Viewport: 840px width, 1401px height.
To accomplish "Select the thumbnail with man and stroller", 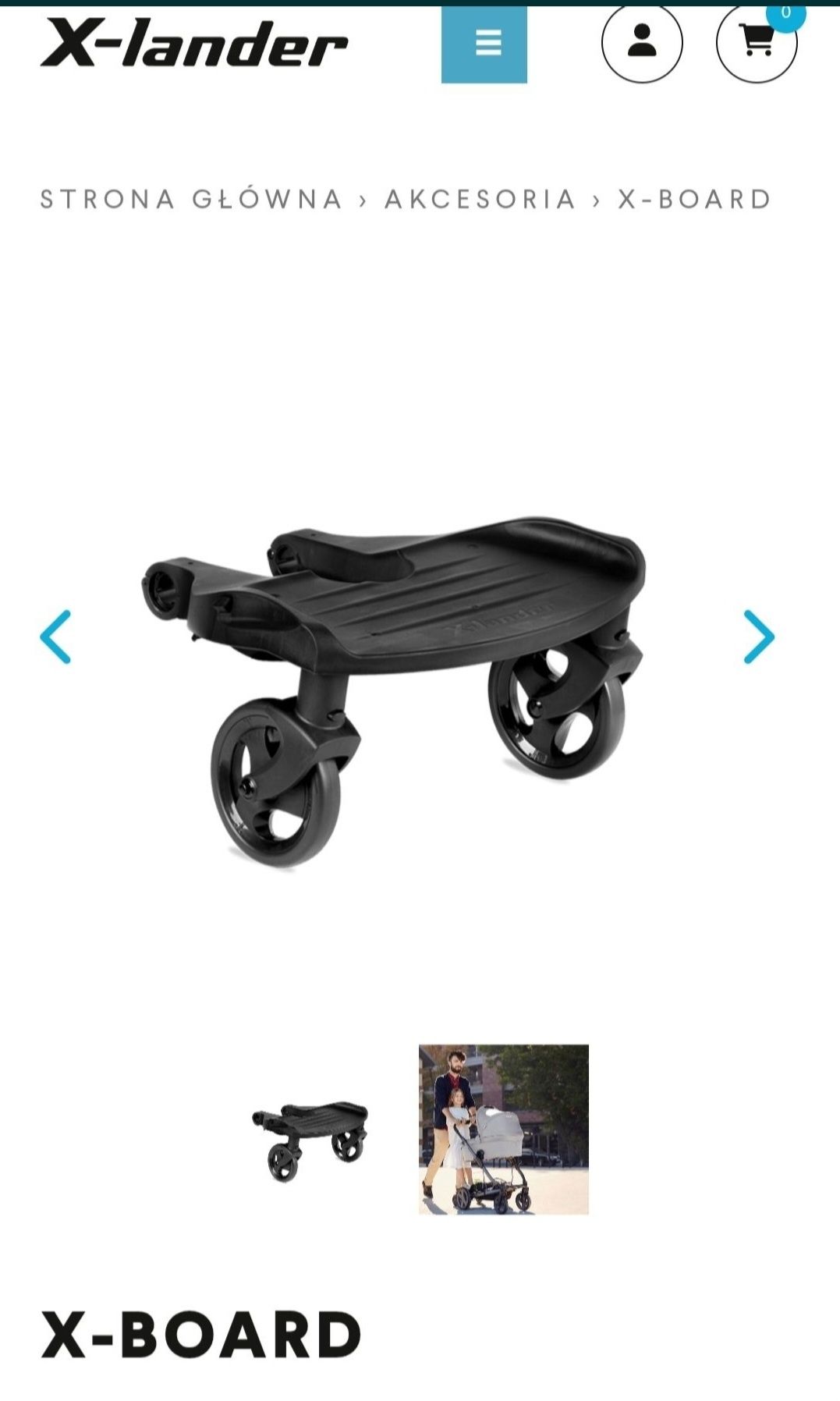I will pos(504,1129).
